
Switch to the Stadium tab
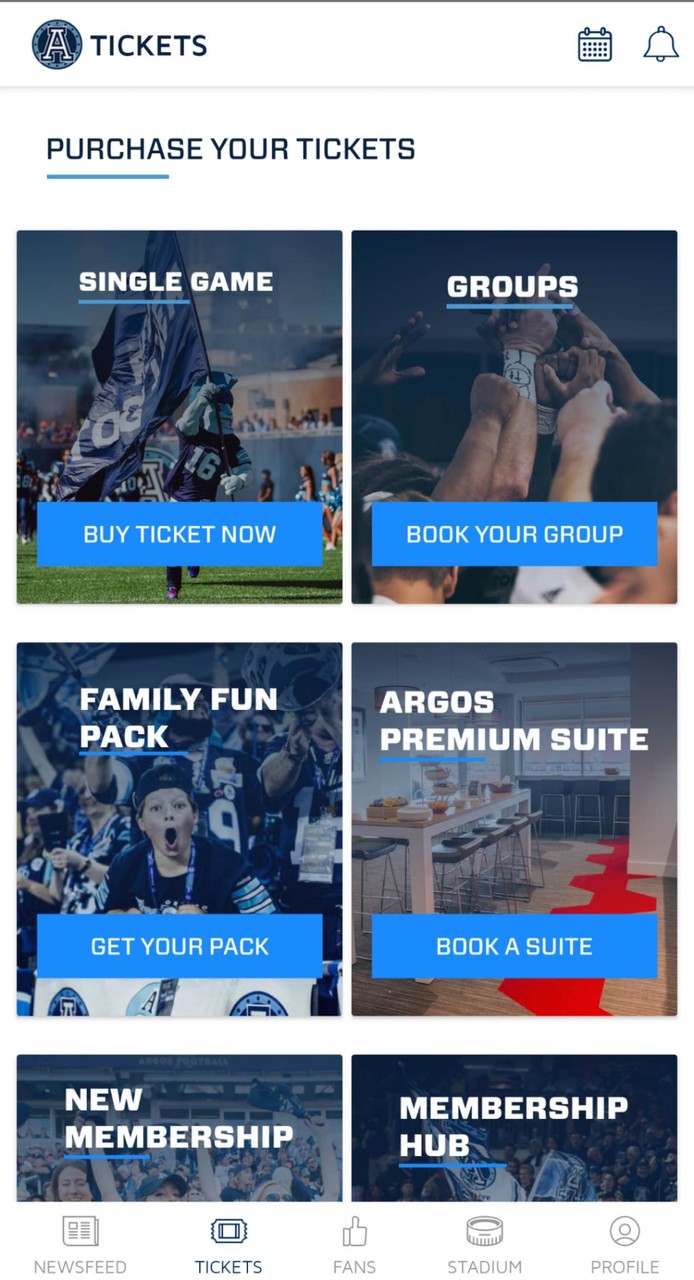click(x=485, y=1244)
